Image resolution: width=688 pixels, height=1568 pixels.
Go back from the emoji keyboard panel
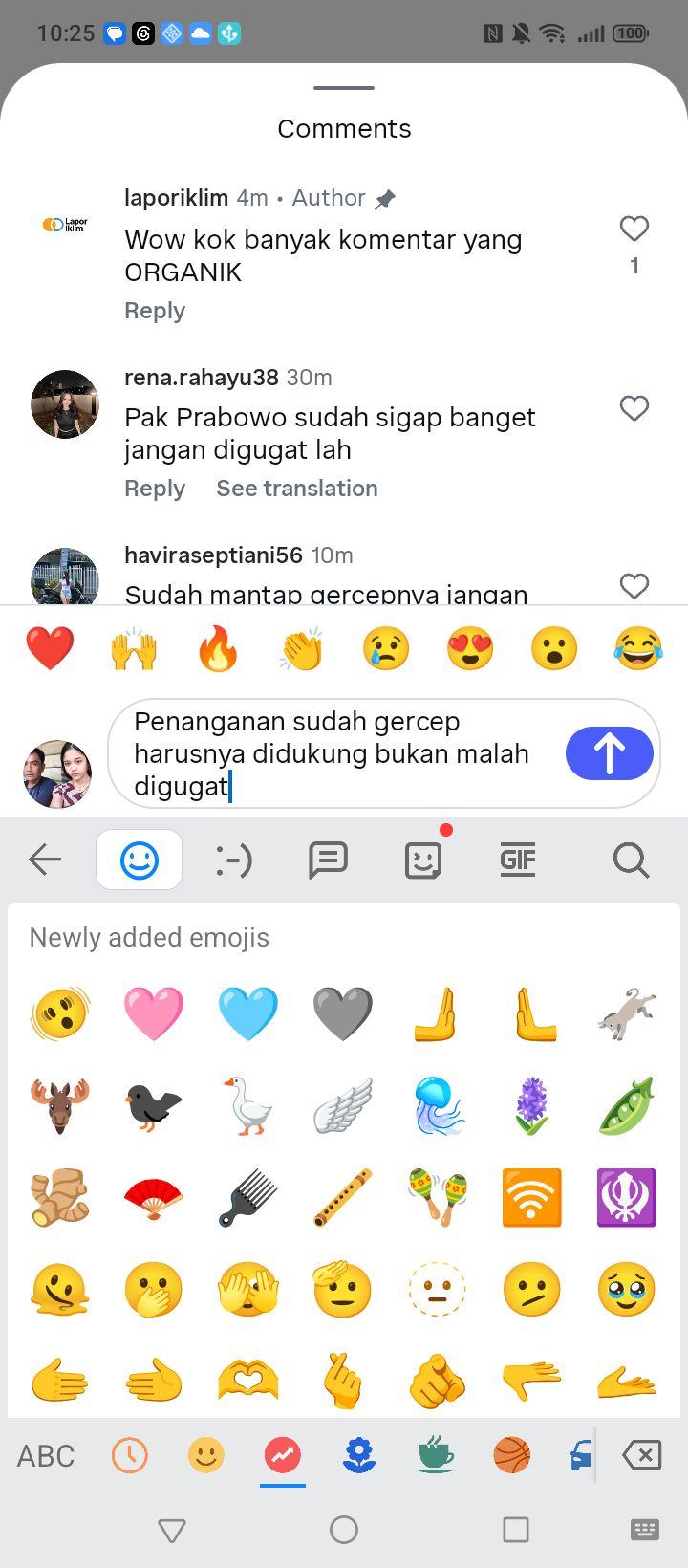[45, 860]
